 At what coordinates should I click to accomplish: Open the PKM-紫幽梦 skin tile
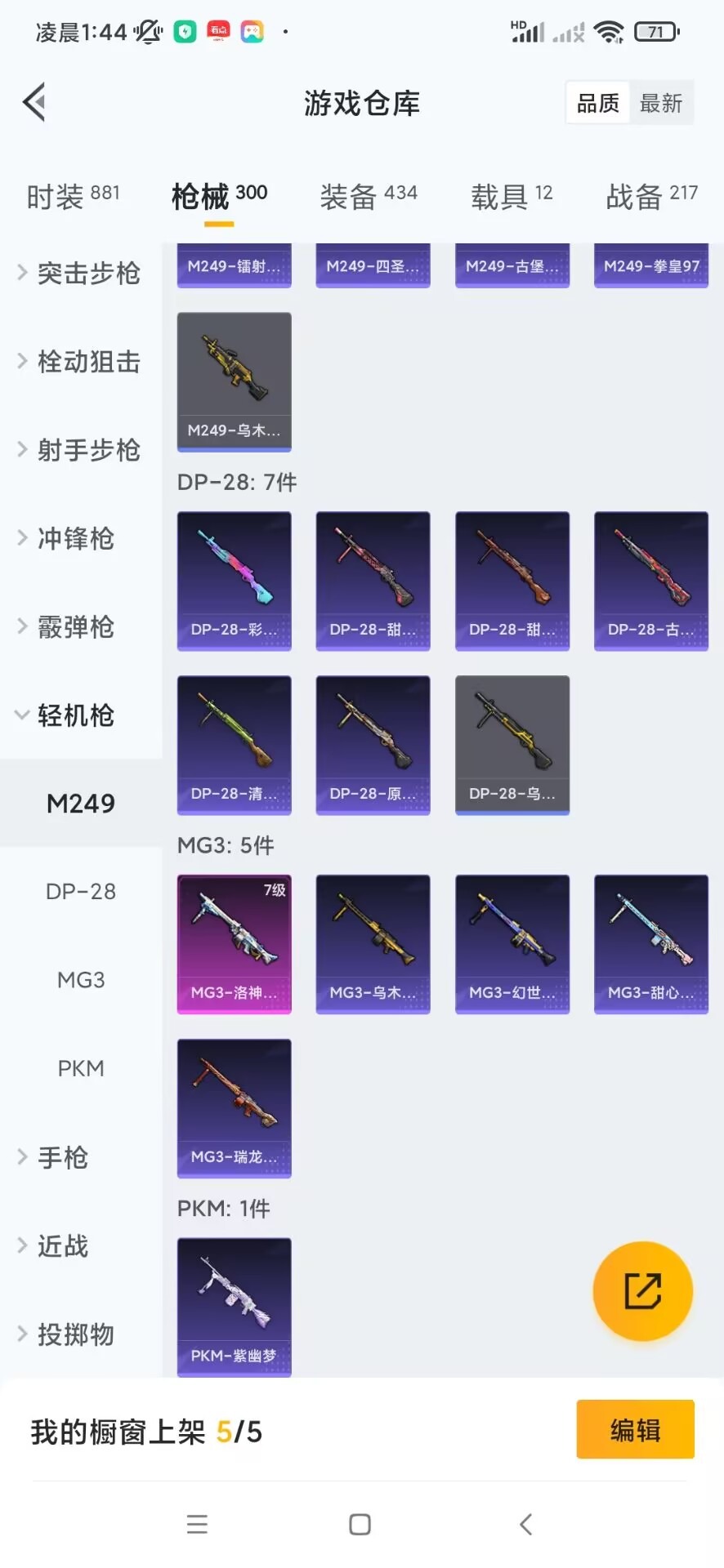coord(235,1307)
